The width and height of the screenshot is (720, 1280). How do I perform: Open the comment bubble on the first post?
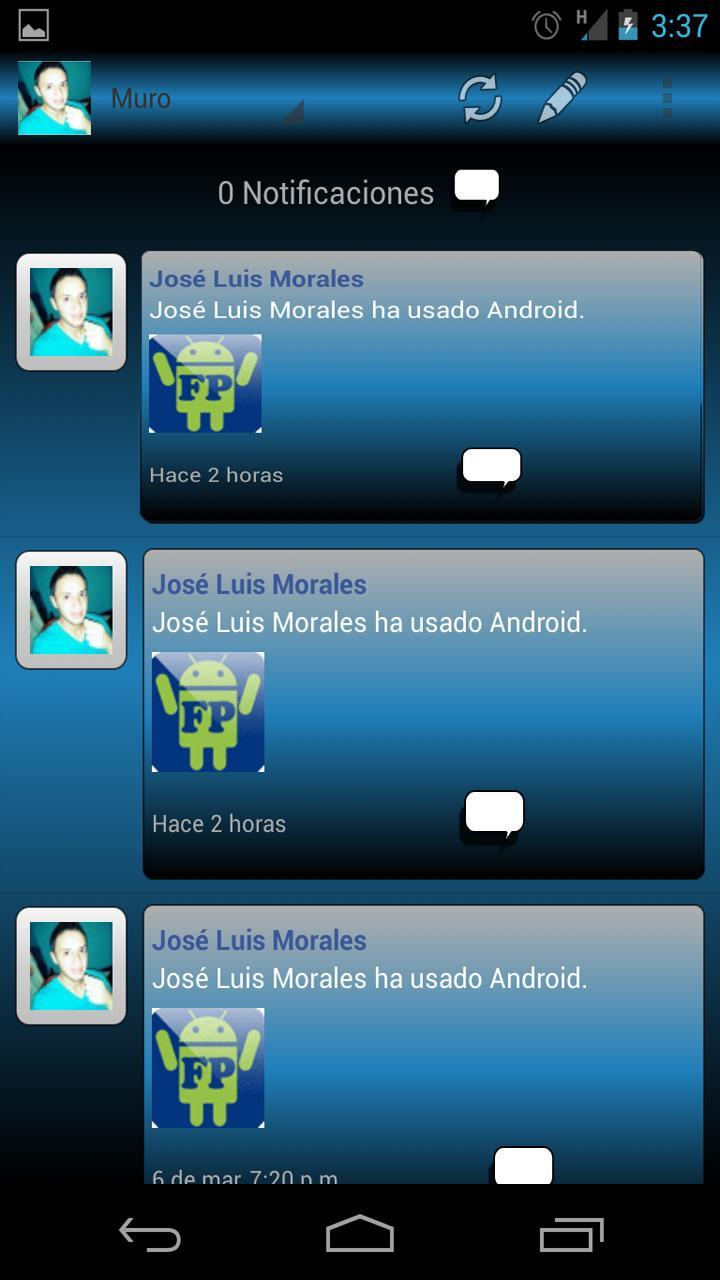point(489,467)
